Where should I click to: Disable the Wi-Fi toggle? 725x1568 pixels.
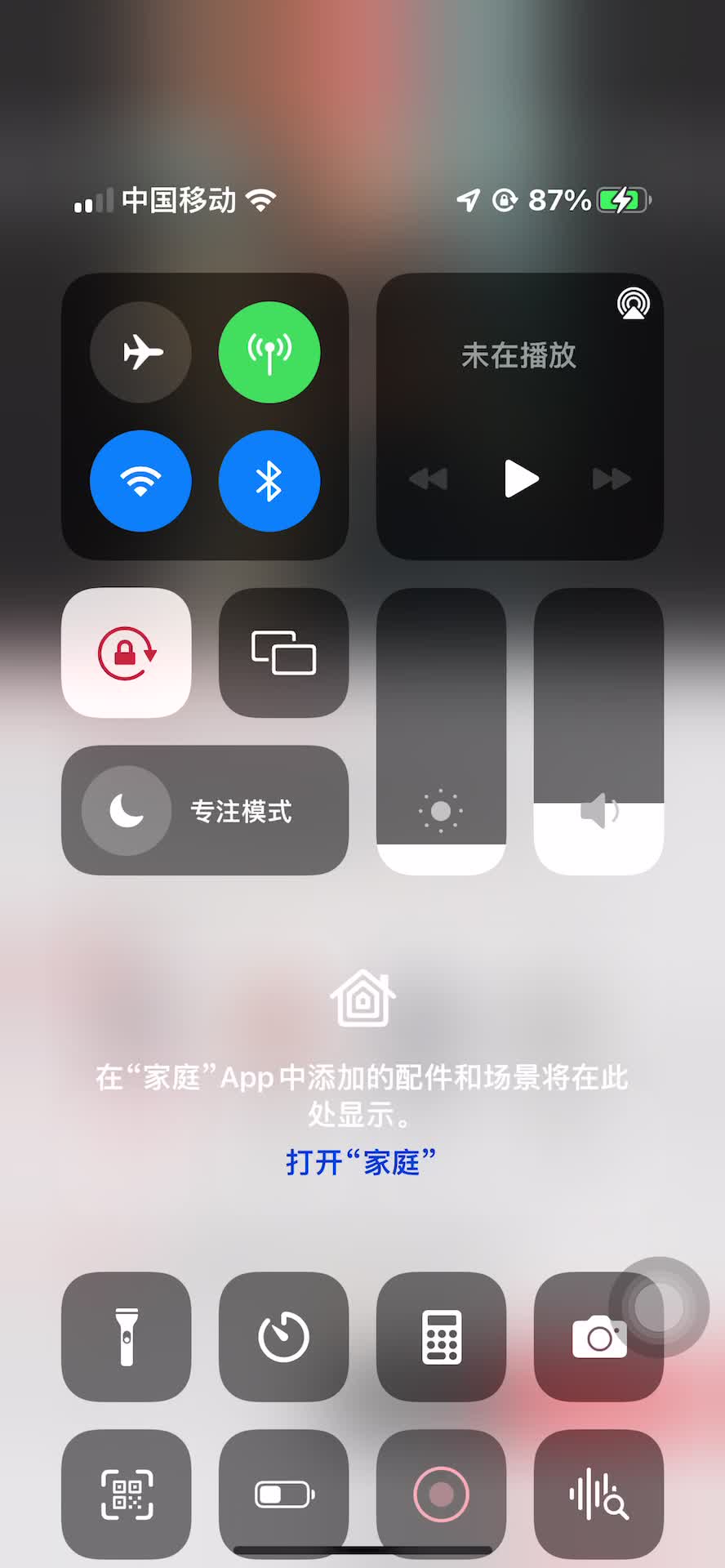tap(140, 481)
